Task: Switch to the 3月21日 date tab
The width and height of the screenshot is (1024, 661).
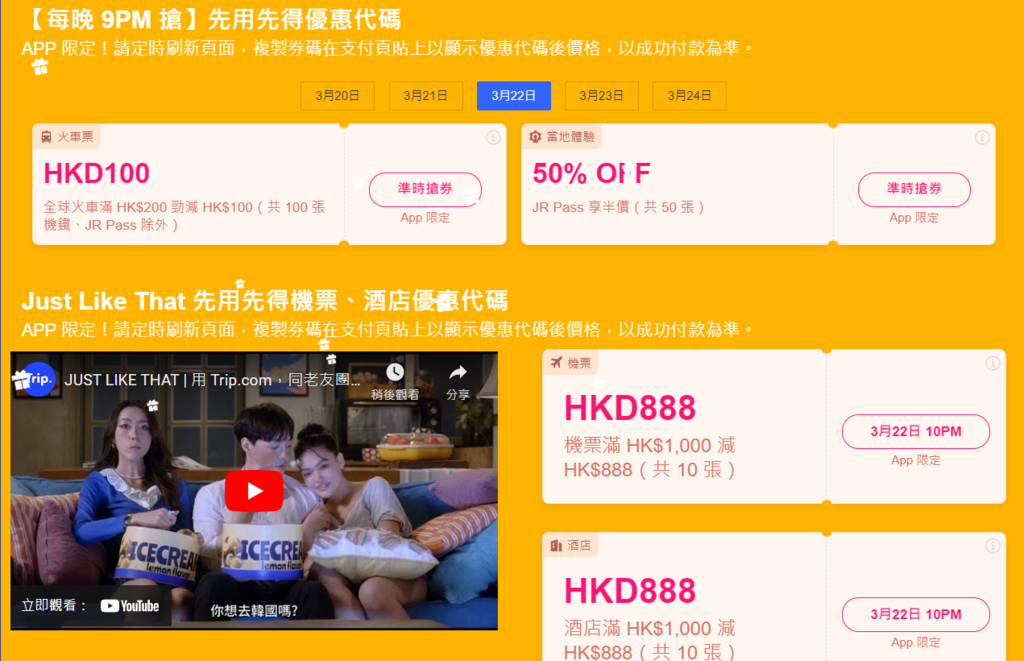Action: tap(425, 96)
